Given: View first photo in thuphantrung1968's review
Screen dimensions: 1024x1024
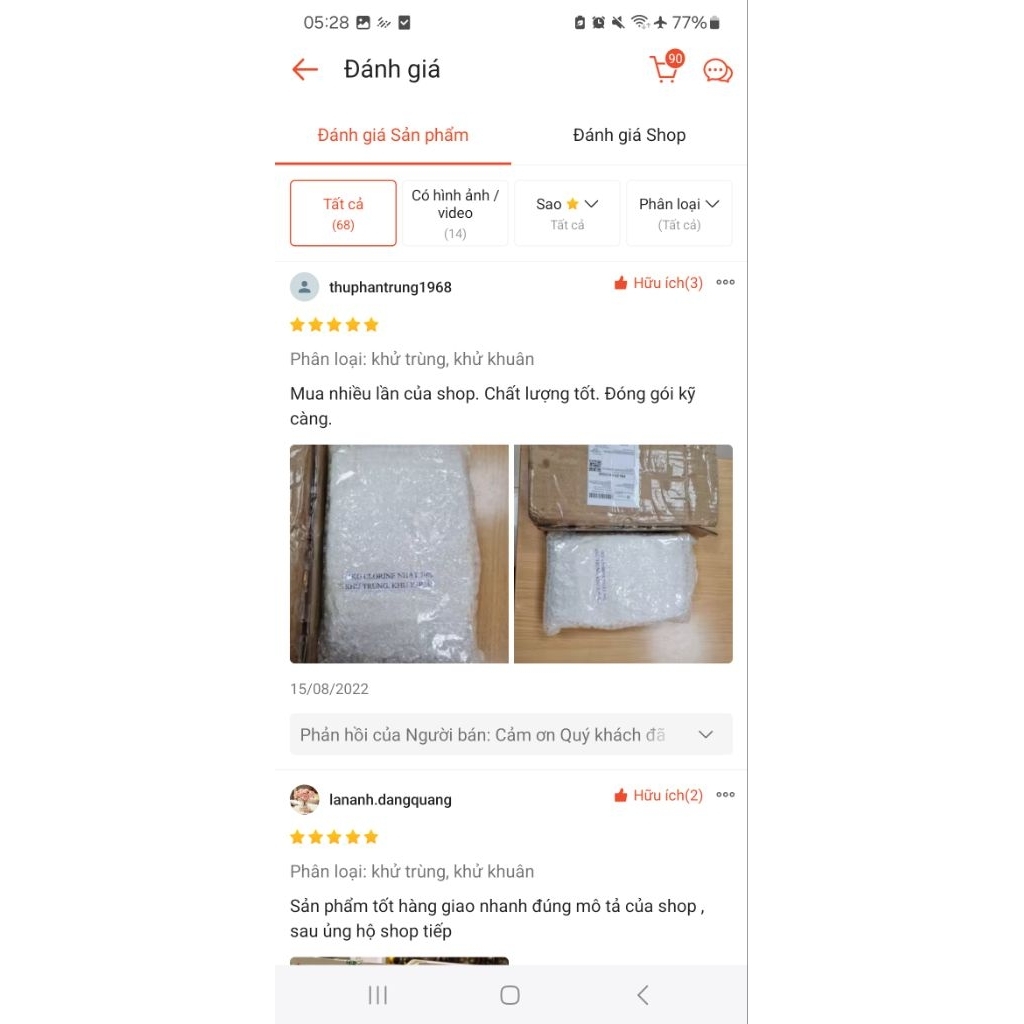Looking at the screenshot, I should click(x=399, y=554).
